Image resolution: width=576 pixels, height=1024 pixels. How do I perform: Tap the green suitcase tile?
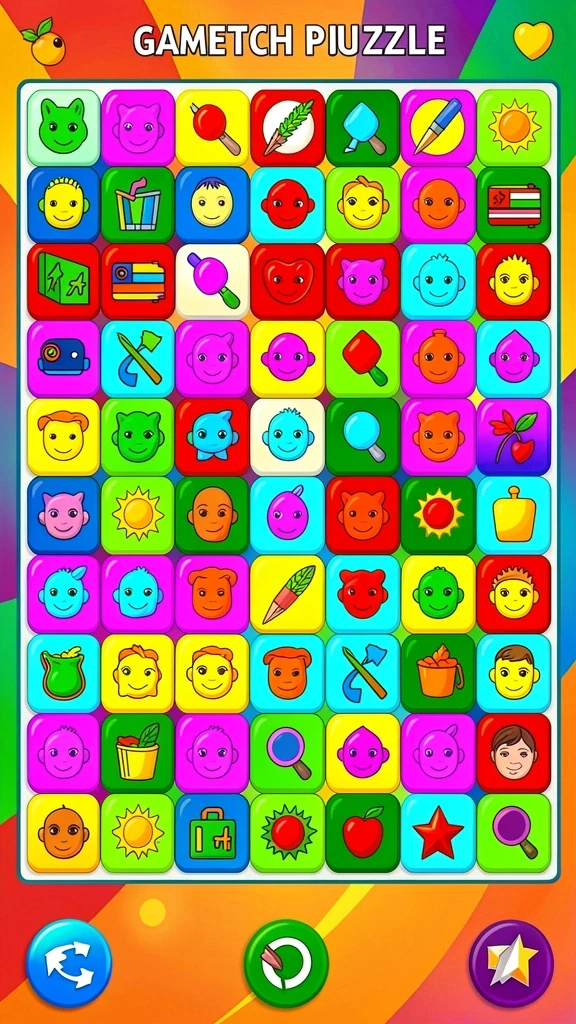click(x=212, y=833)
